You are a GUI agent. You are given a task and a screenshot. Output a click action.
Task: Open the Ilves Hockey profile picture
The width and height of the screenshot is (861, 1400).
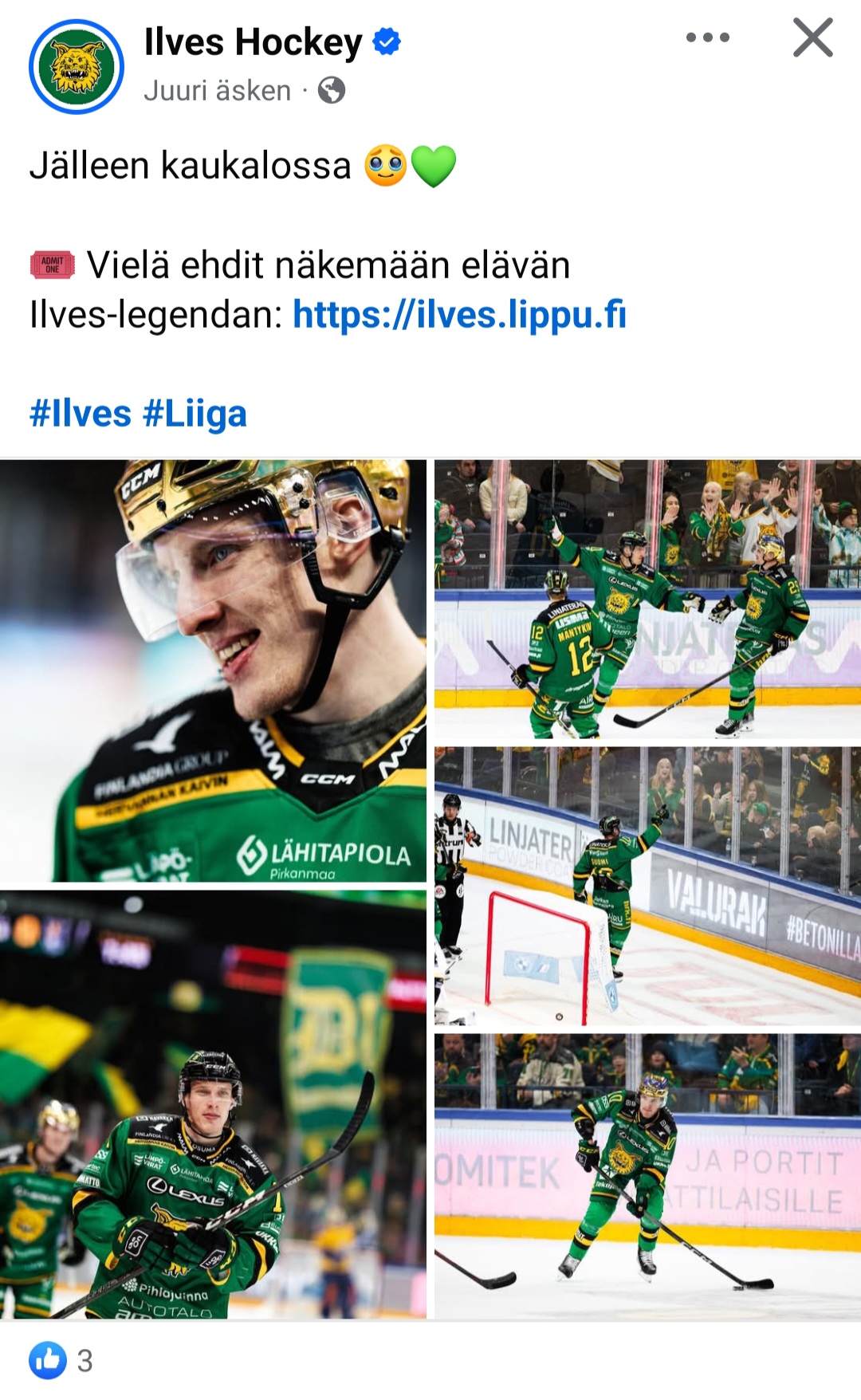click(x=77, y=67)
